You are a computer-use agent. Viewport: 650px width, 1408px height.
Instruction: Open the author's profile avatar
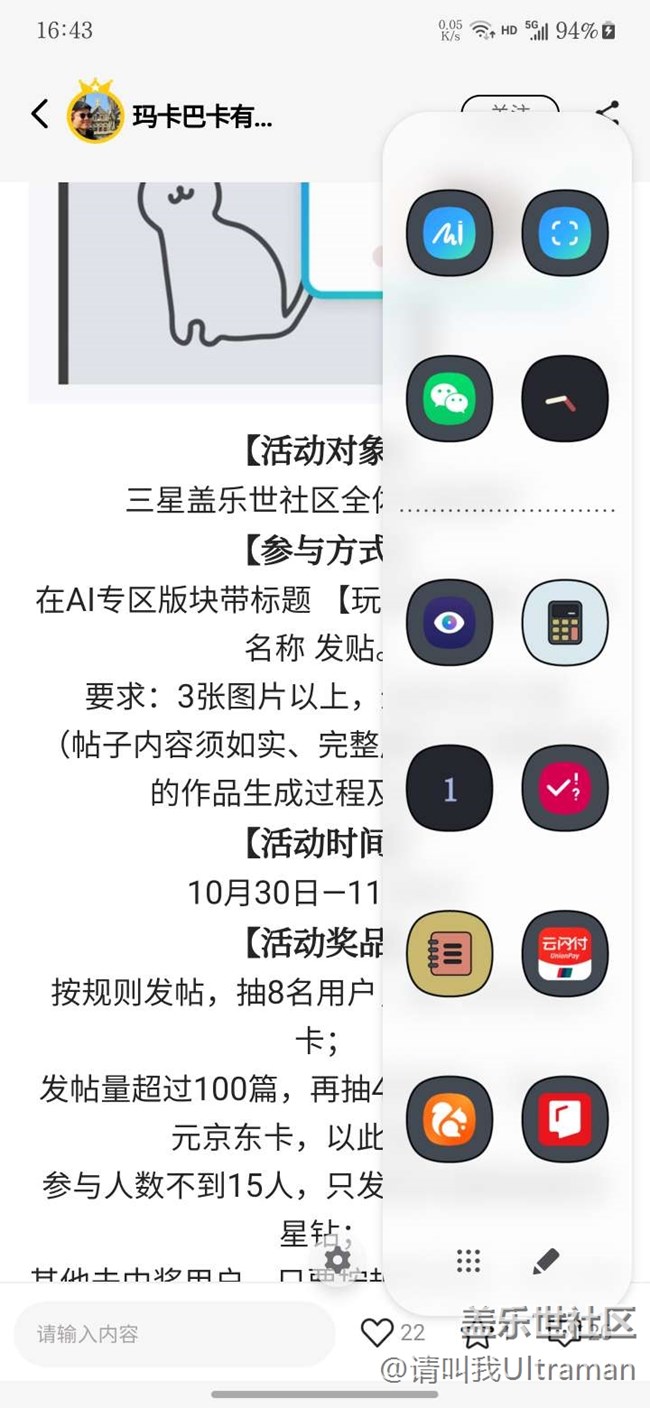[x=96, y=114]
